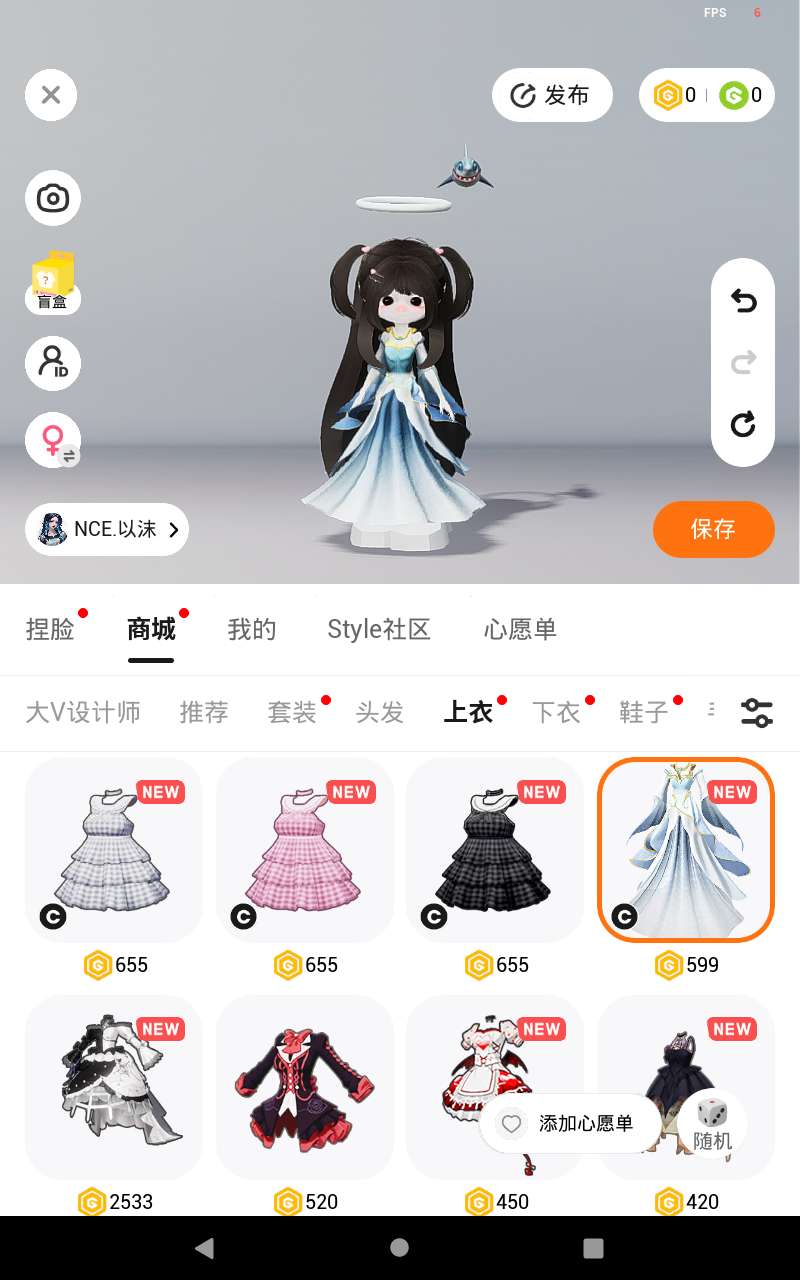Open the filter options icon

pyautogui.click(x=756, y=712)
